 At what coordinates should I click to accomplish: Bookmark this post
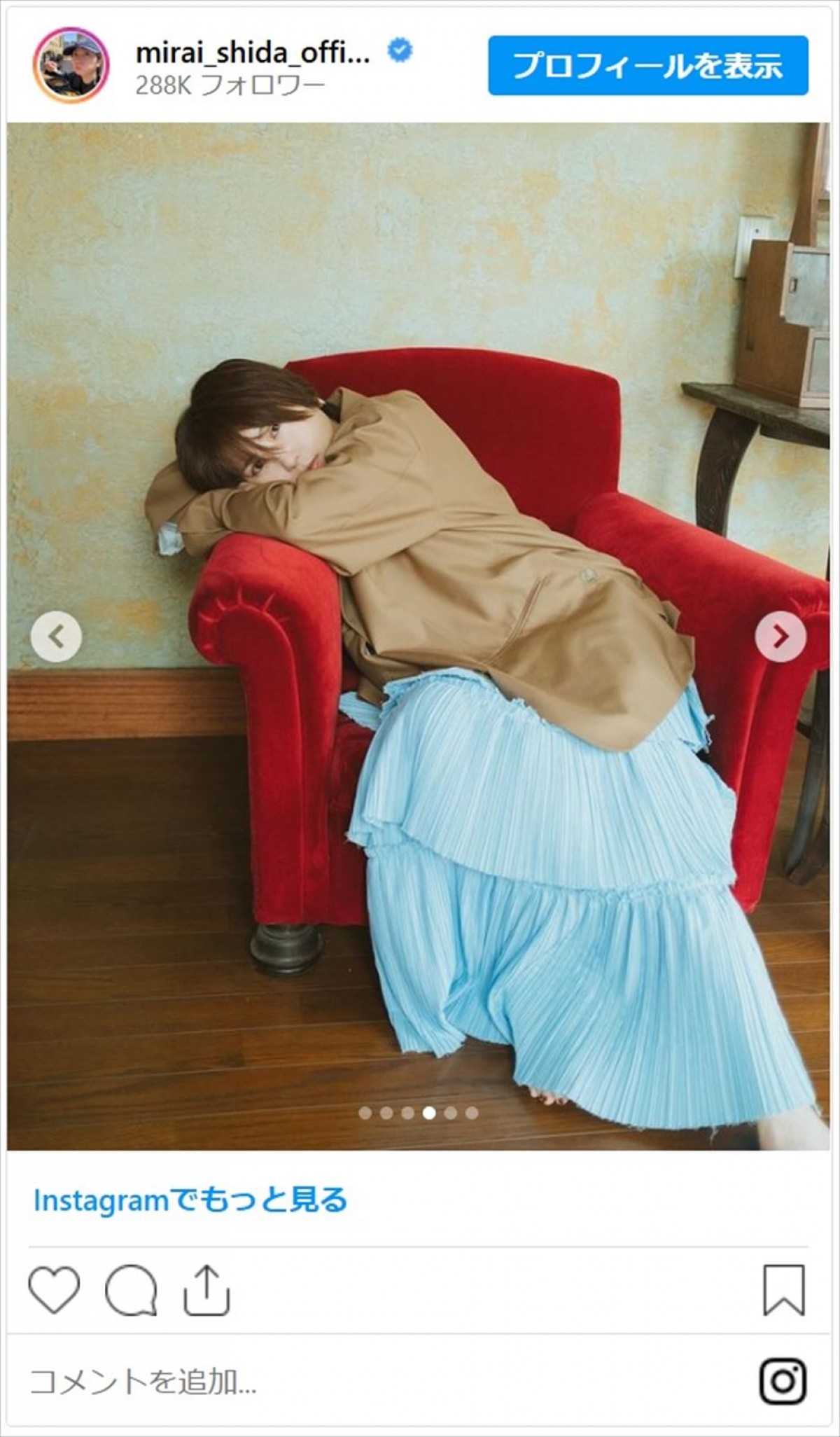pos(783,1290)
